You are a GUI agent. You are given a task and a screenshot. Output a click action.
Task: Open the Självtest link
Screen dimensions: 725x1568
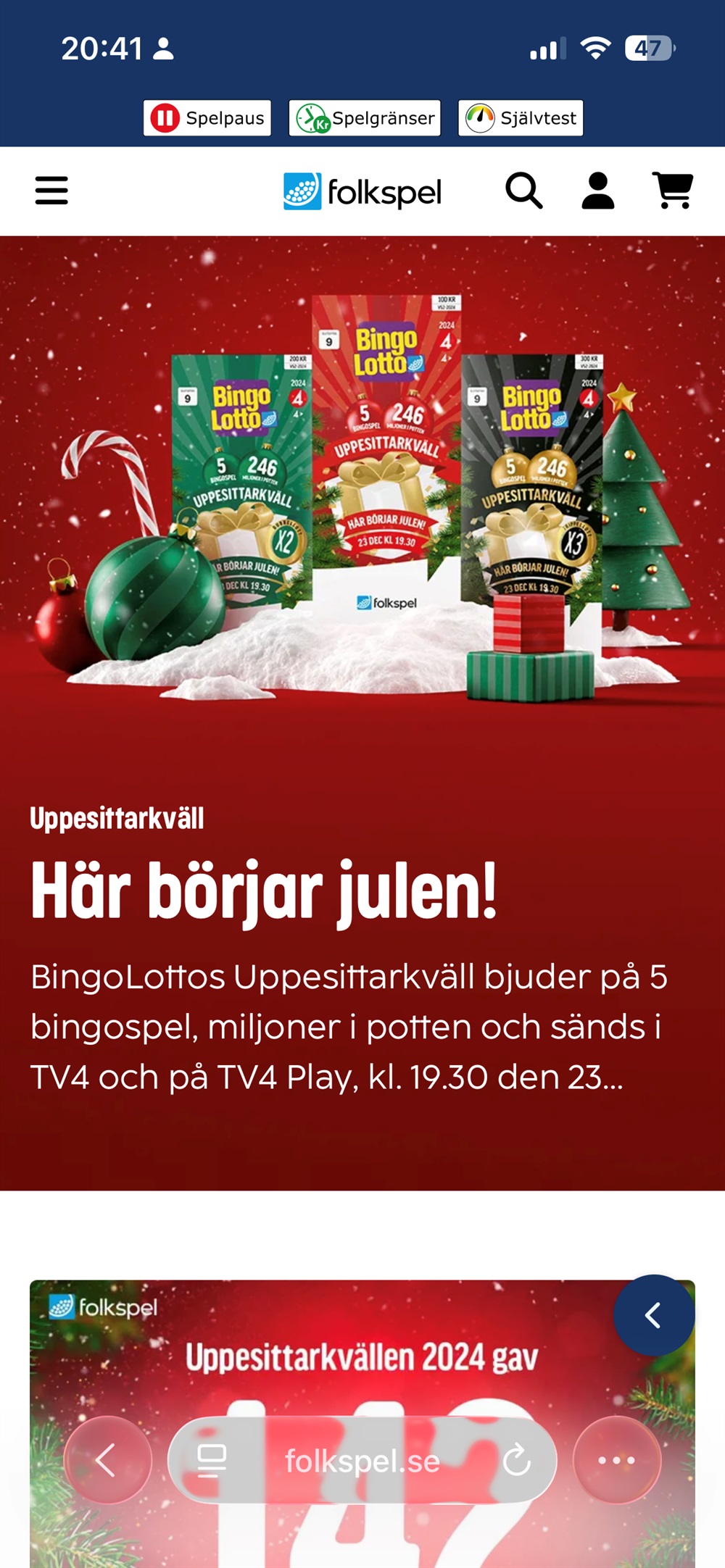point(521,118)
